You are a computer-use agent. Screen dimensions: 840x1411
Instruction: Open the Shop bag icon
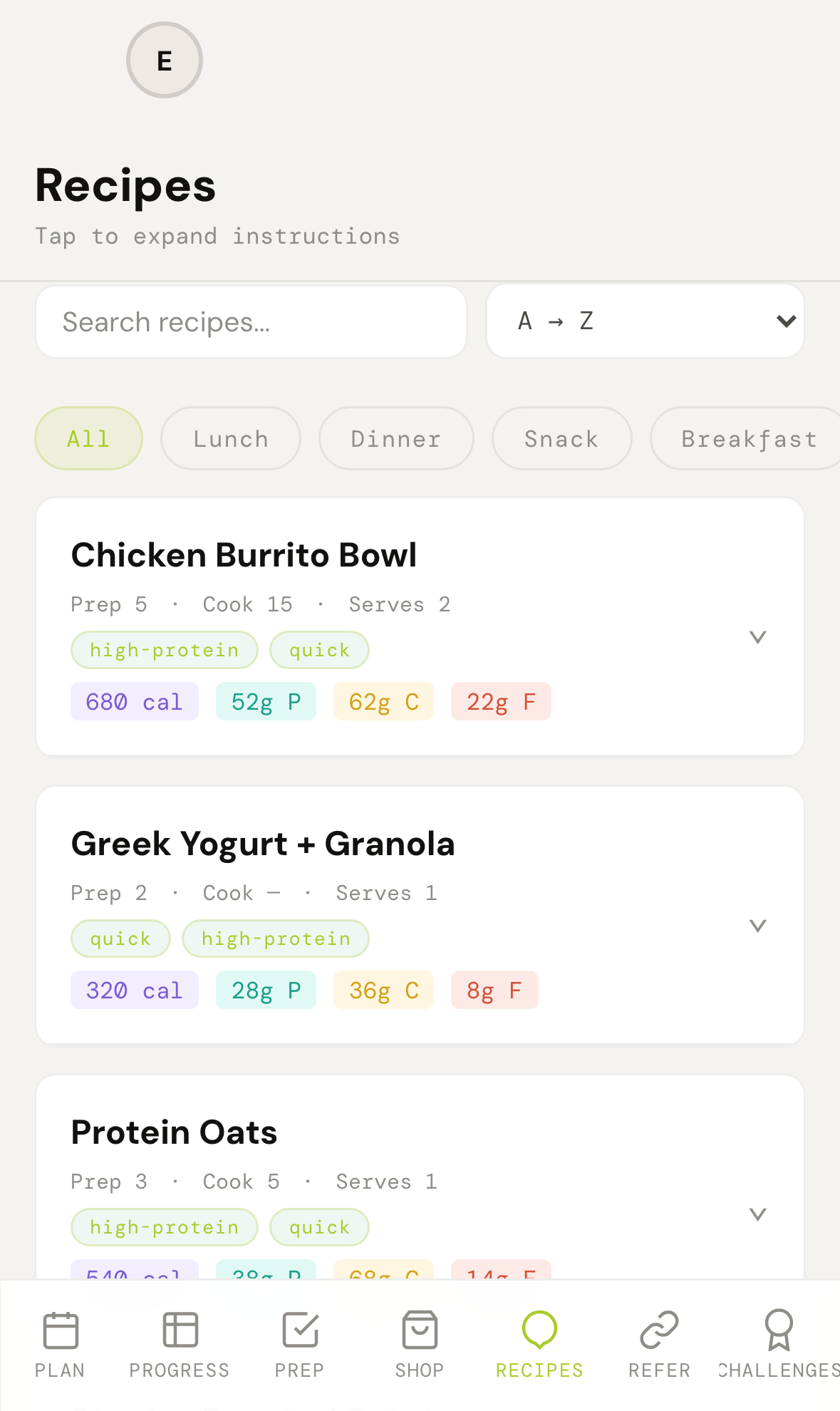pos(420,1340)
